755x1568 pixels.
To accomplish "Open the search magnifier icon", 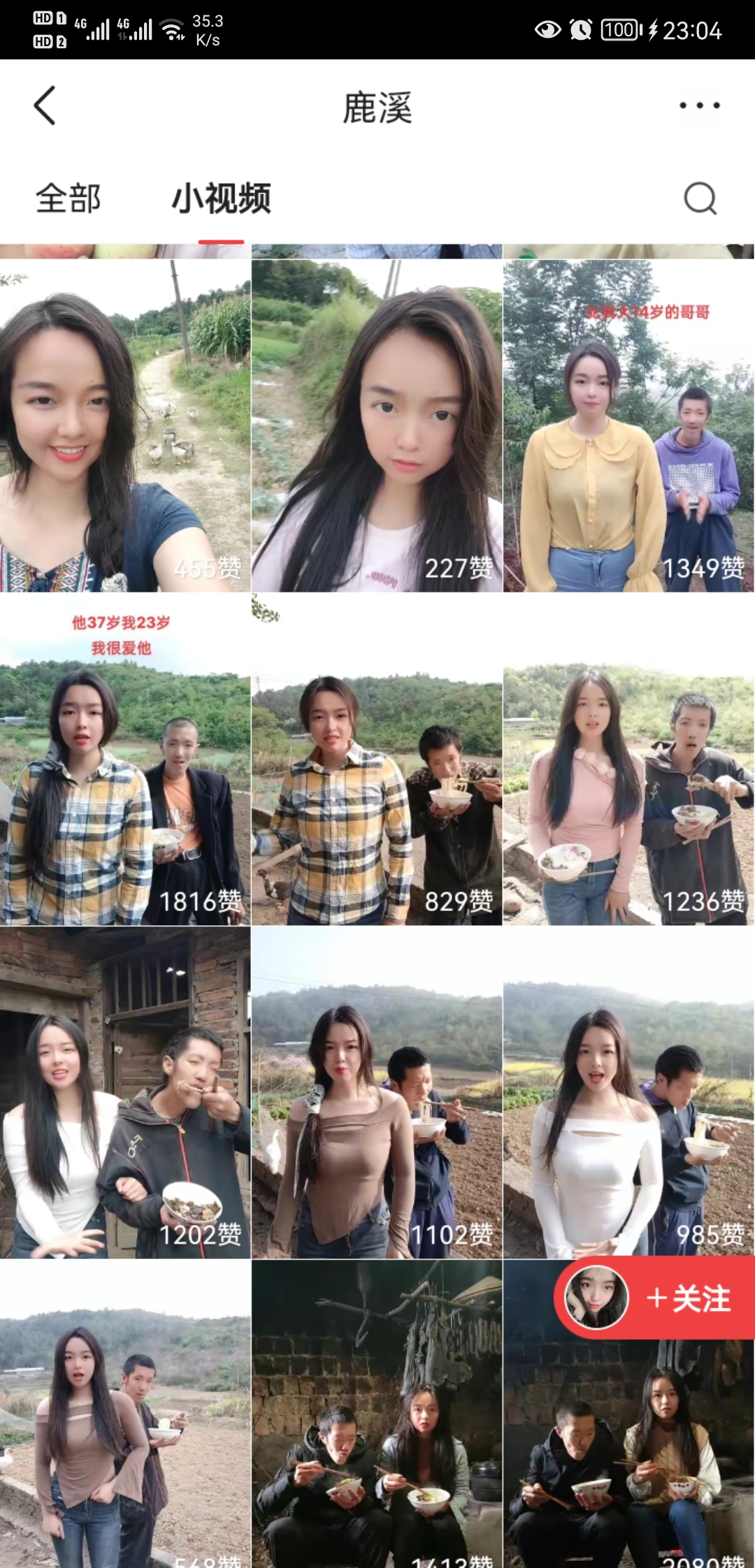I will [700, 198].
